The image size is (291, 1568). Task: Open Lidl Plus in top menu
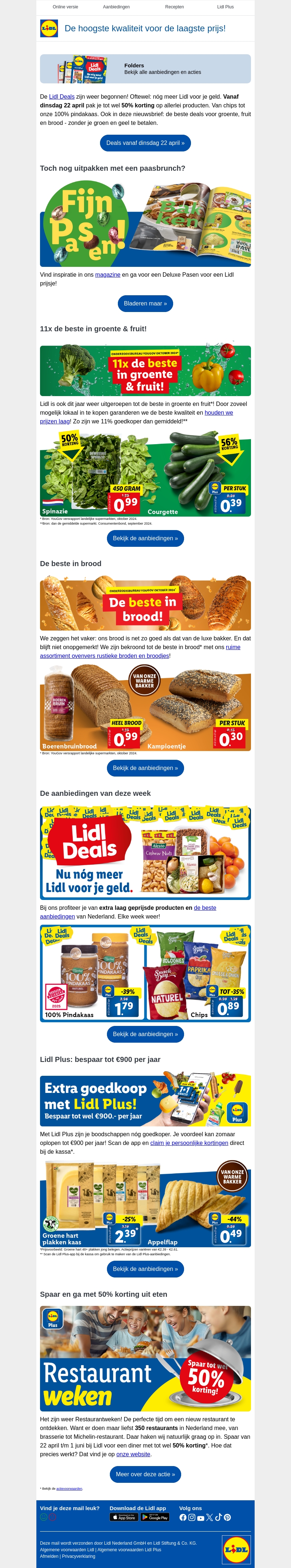coord(225,7)
